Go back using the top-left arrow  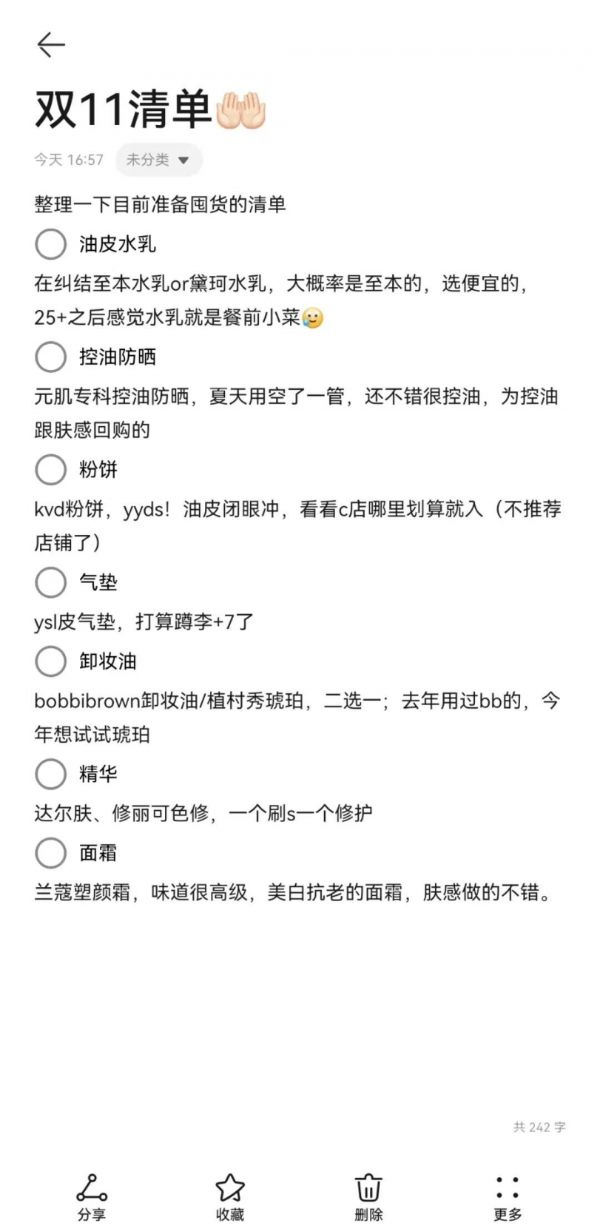[x=50, y=44]
